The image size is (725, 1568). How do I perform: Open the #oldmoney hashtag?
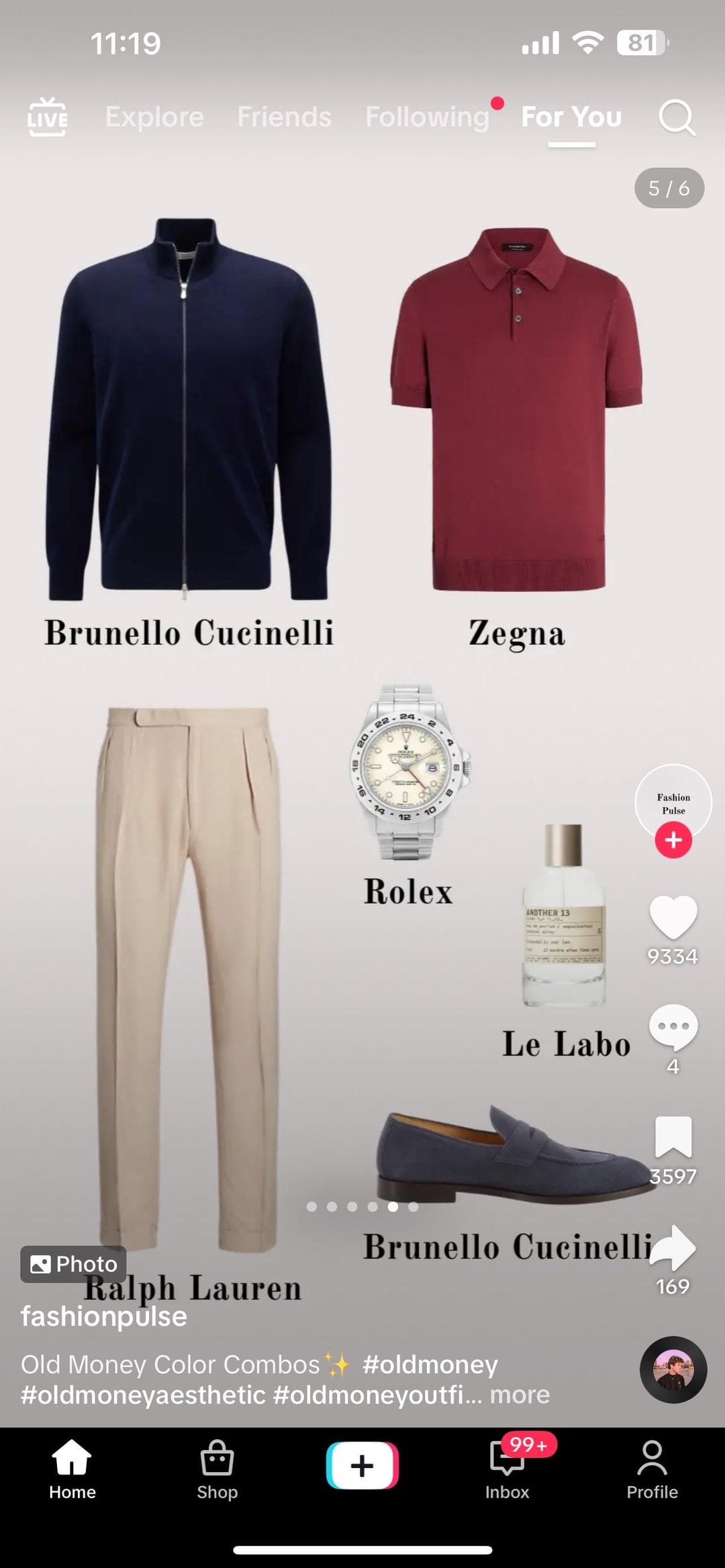(x=430, y=1364)
